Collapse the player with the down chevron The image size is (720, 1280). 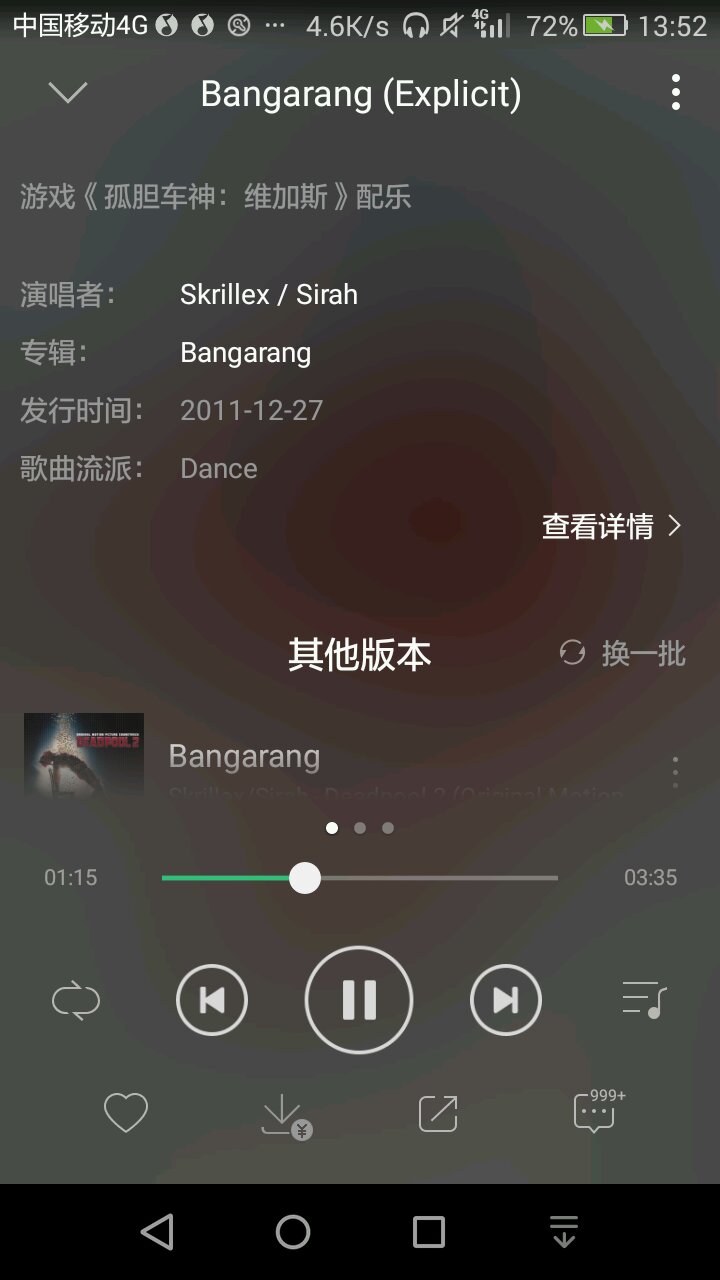point(68,93)
